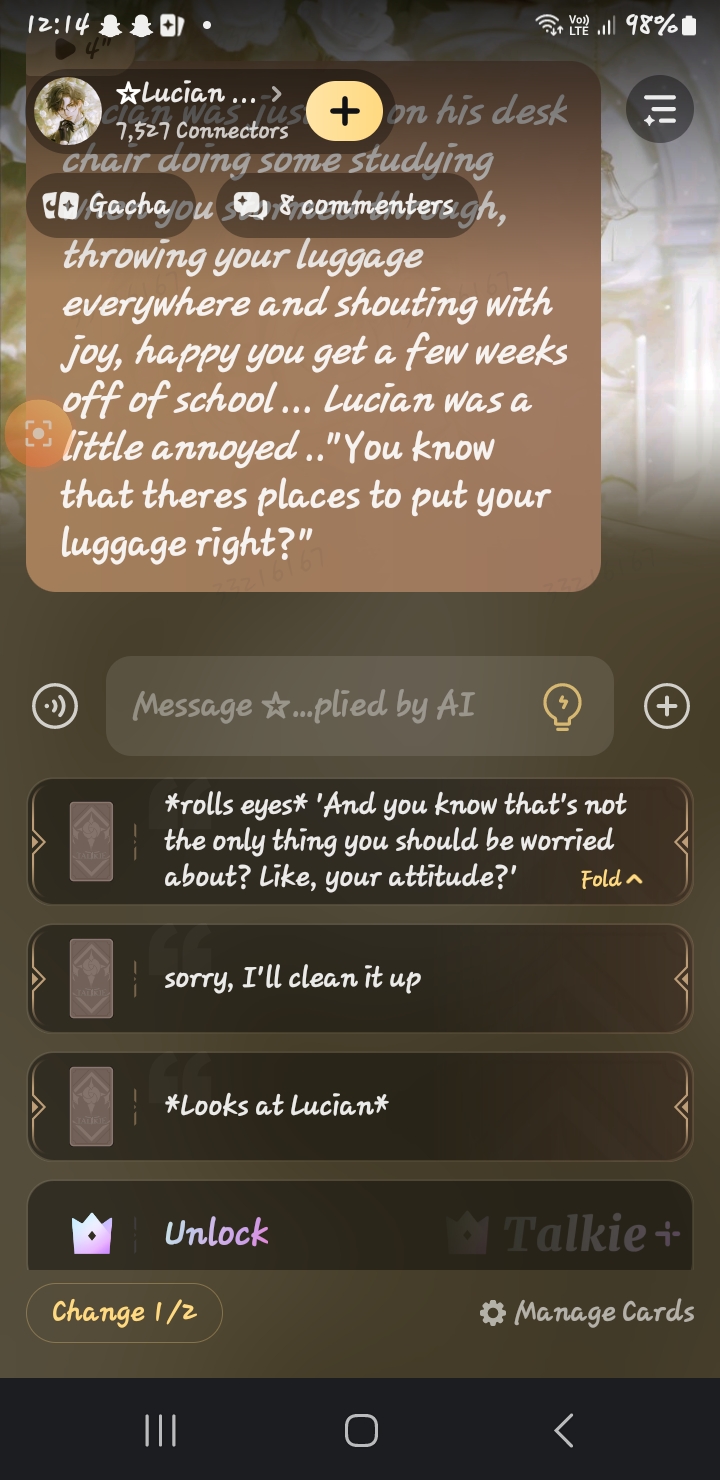Open the Gacha chip

[110, 205]
